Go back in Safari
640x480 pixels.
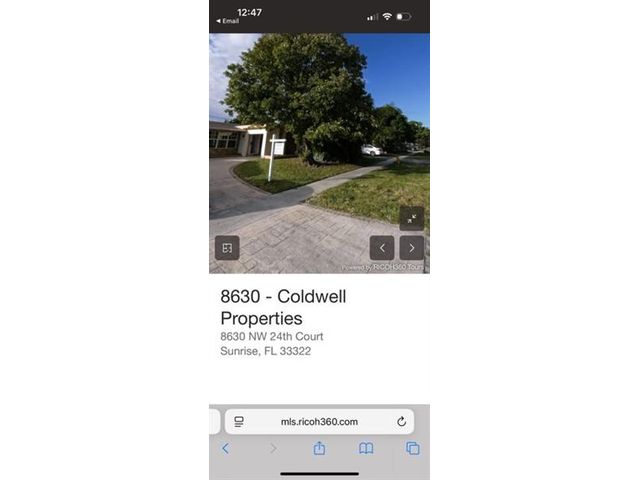pyautogui.click(x=225, y=449)
